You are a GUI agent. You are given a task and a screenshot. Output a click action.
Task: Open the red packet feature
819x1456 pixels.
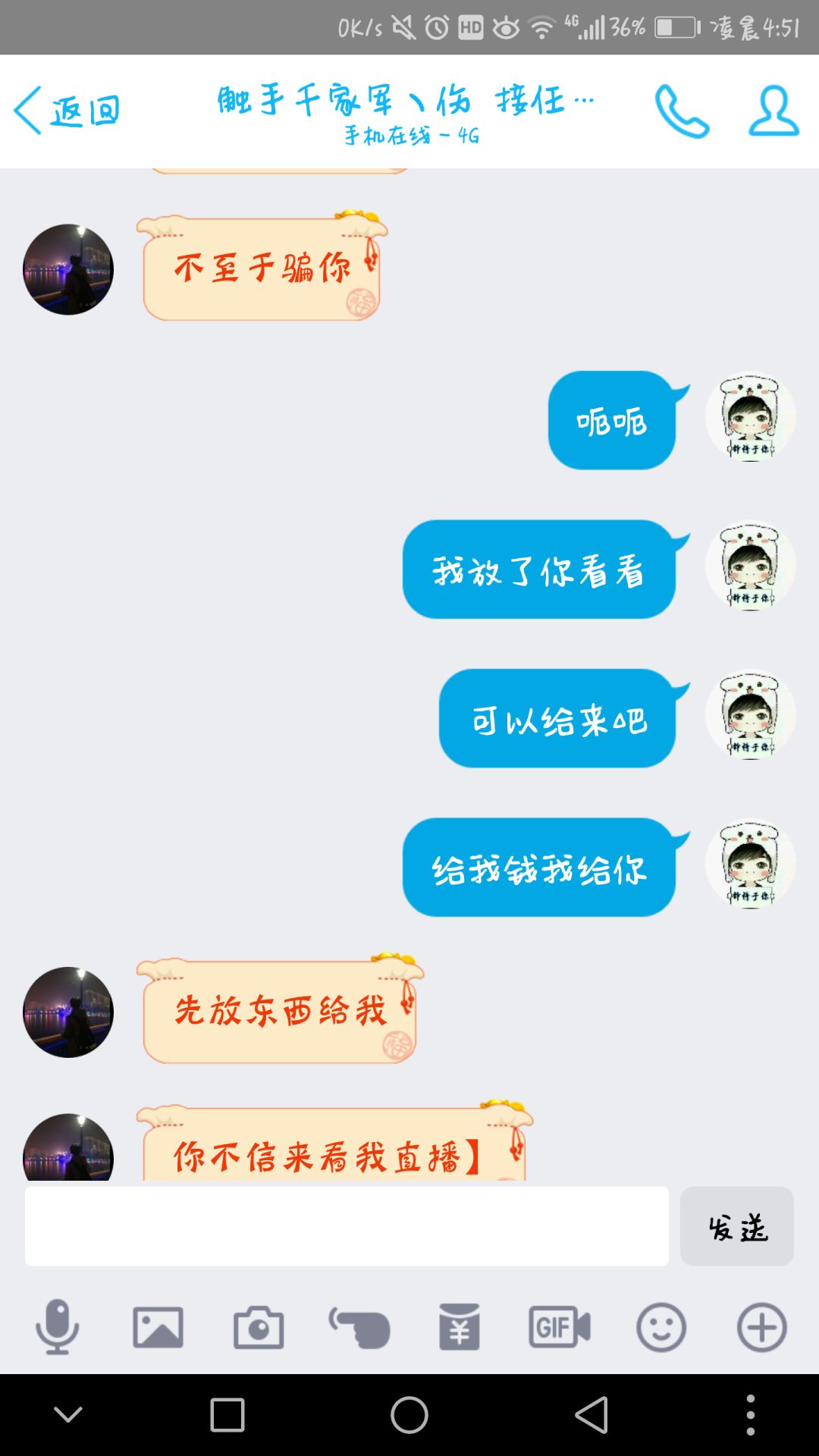tap(460, 1326)
